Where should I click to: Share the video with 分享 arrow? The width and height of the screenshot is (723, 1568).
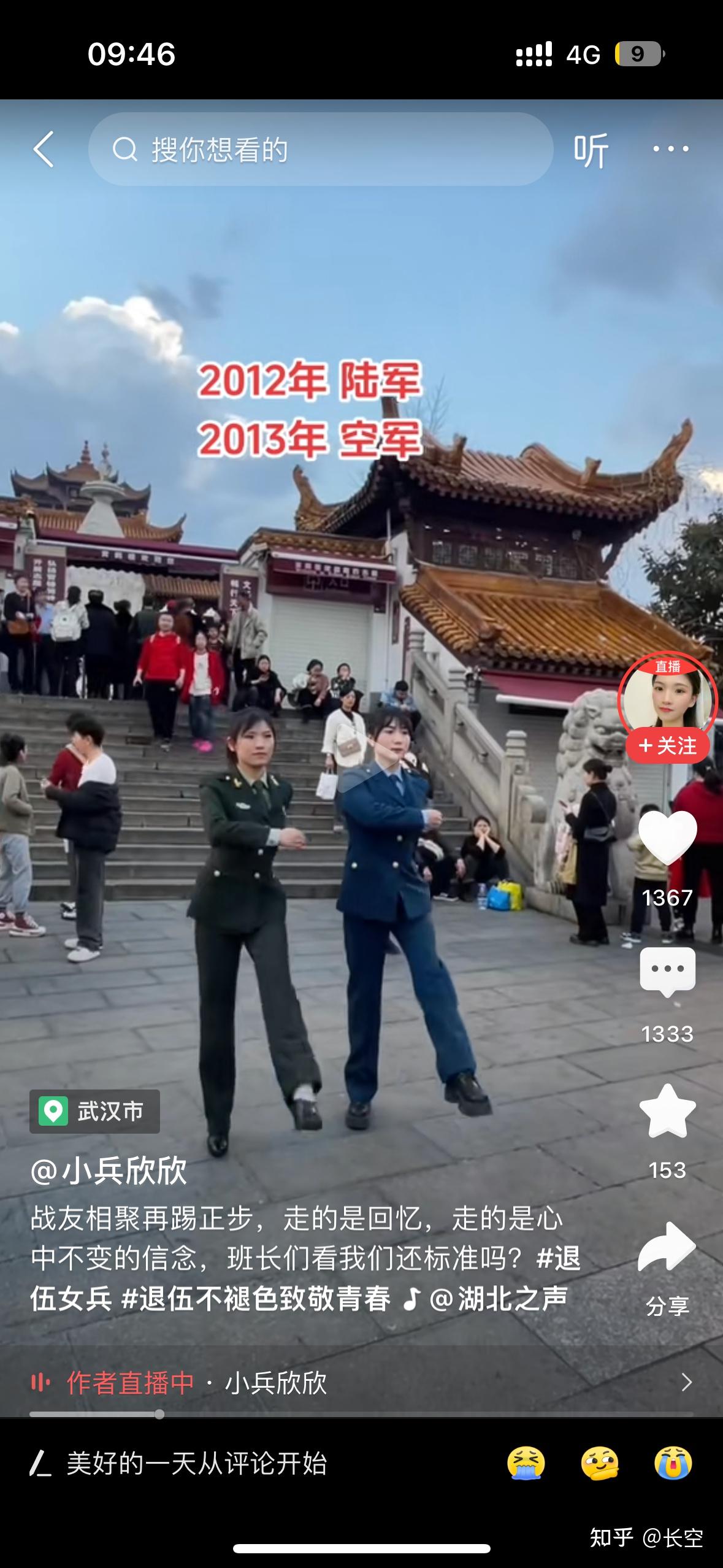pos(667,1248)
